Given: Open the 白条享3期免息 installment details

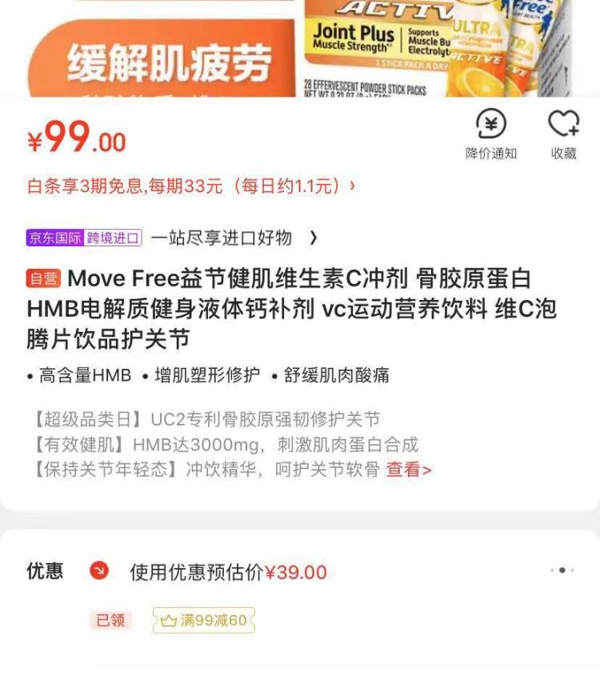Looking at the screenshot, I should (x=190, y=186).
